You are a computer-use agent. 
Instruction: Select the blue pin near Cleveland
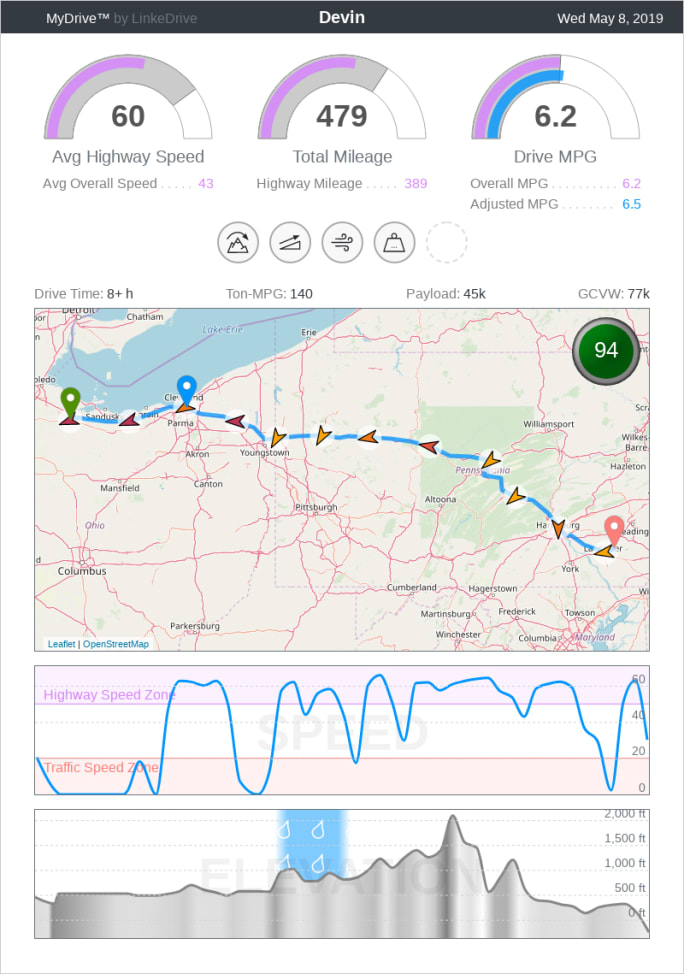pos(186,390)
